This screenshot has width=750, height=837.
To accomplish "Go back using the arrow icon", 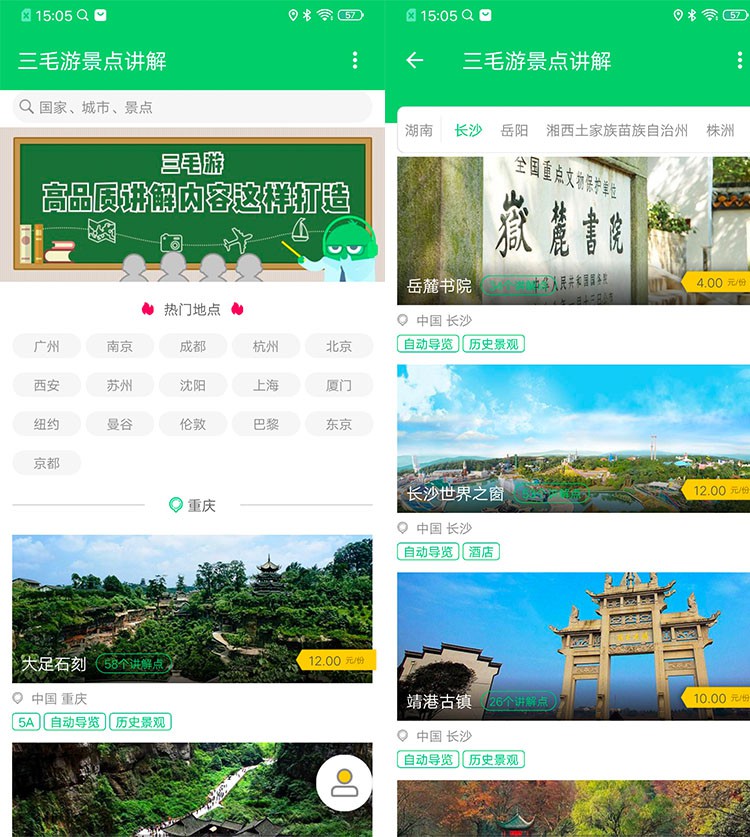I will point(415,61).
